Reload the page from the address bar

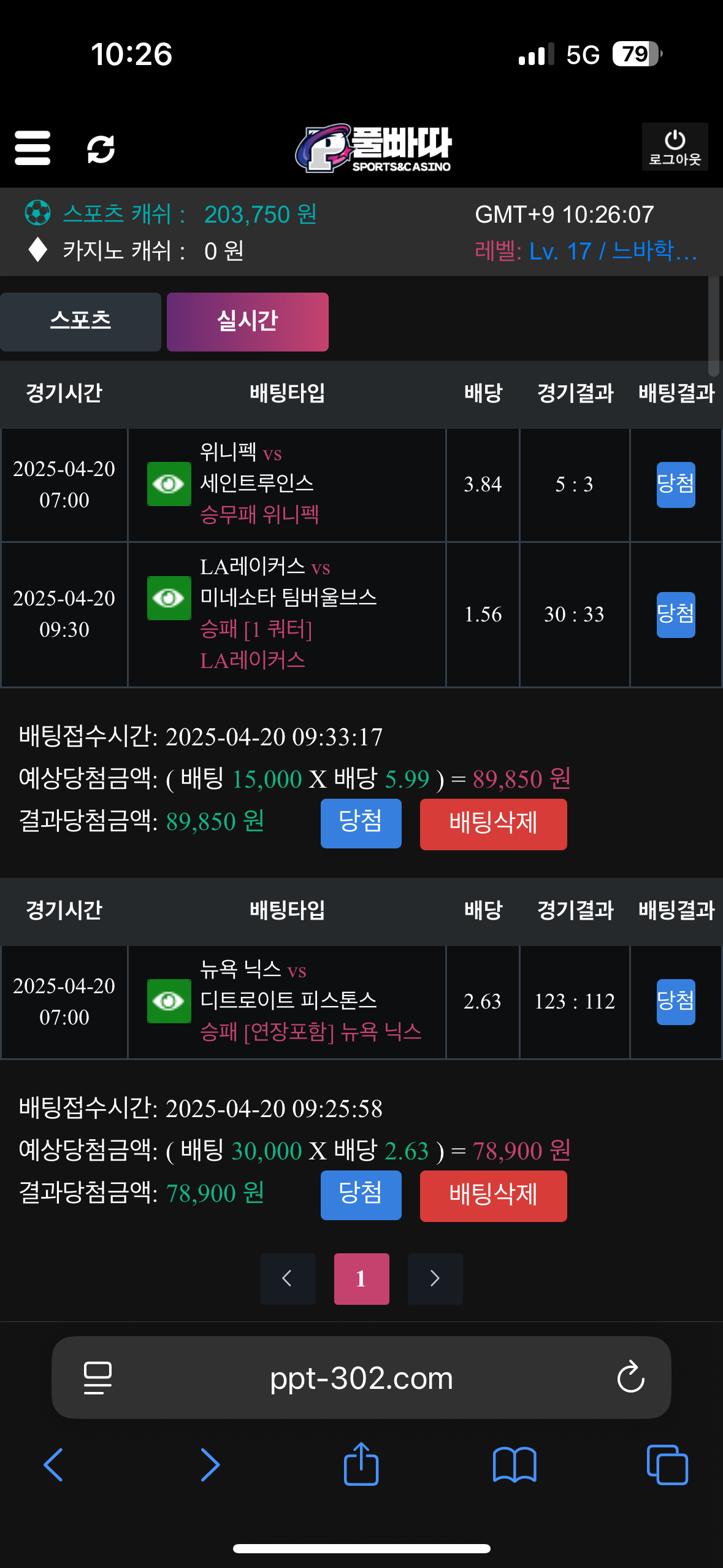pos(630,1378)
